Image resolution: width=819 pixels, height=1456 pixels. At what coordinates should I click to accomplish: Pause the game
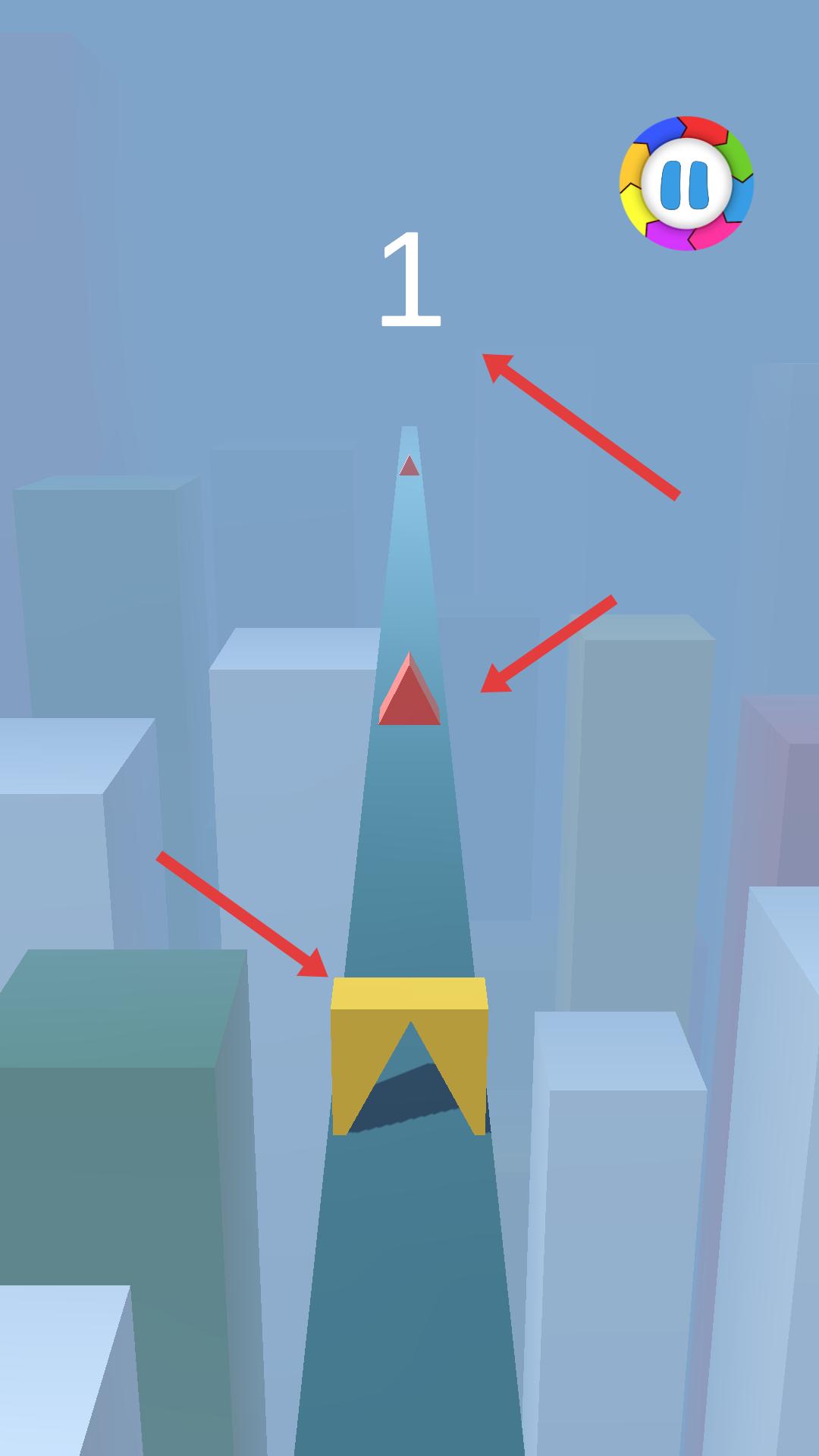(x=686, y=184)
